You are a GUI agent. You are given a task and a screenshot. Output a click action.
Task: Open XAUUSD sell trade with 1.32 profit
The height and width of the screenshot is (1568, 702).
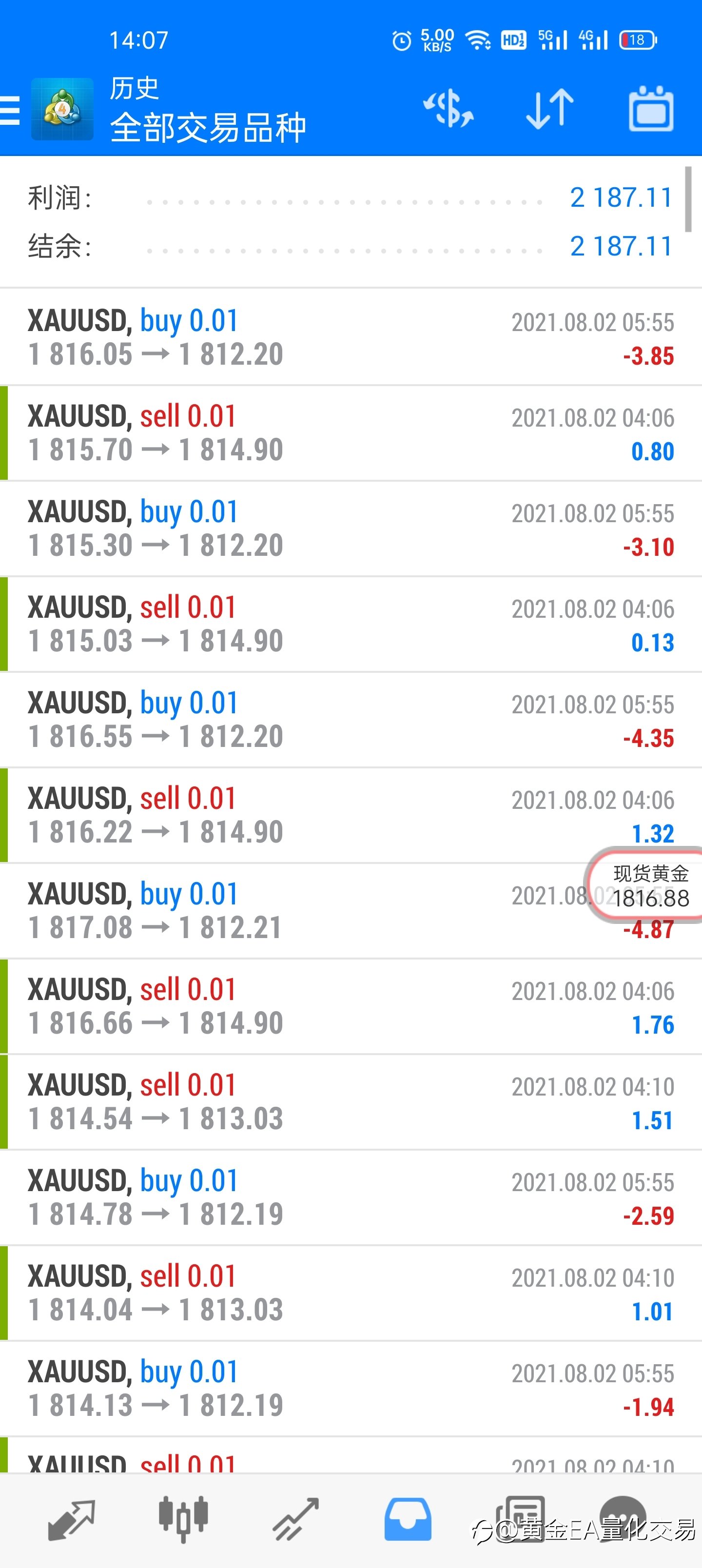coord(351,815)
